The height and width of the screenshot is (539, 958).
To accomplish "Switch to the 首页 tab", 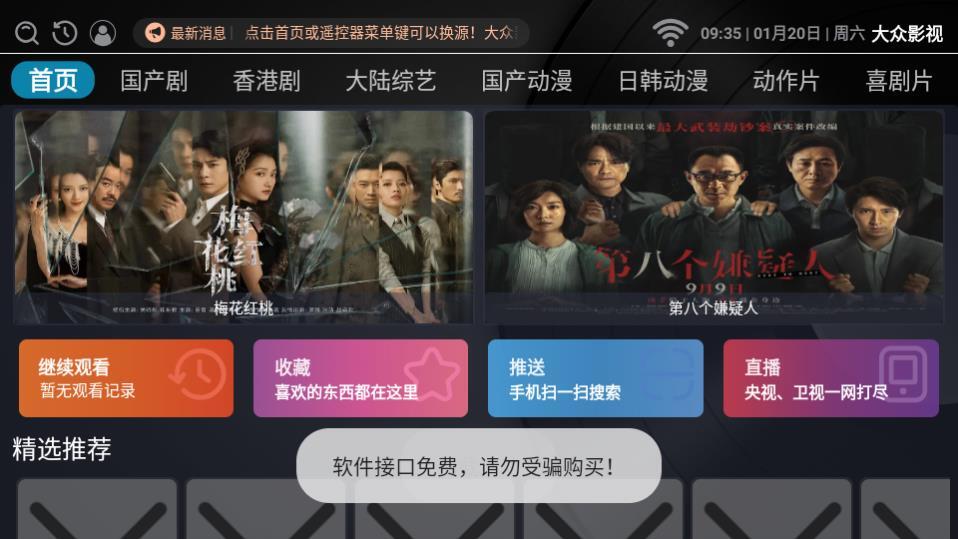I will coord(53,81).
